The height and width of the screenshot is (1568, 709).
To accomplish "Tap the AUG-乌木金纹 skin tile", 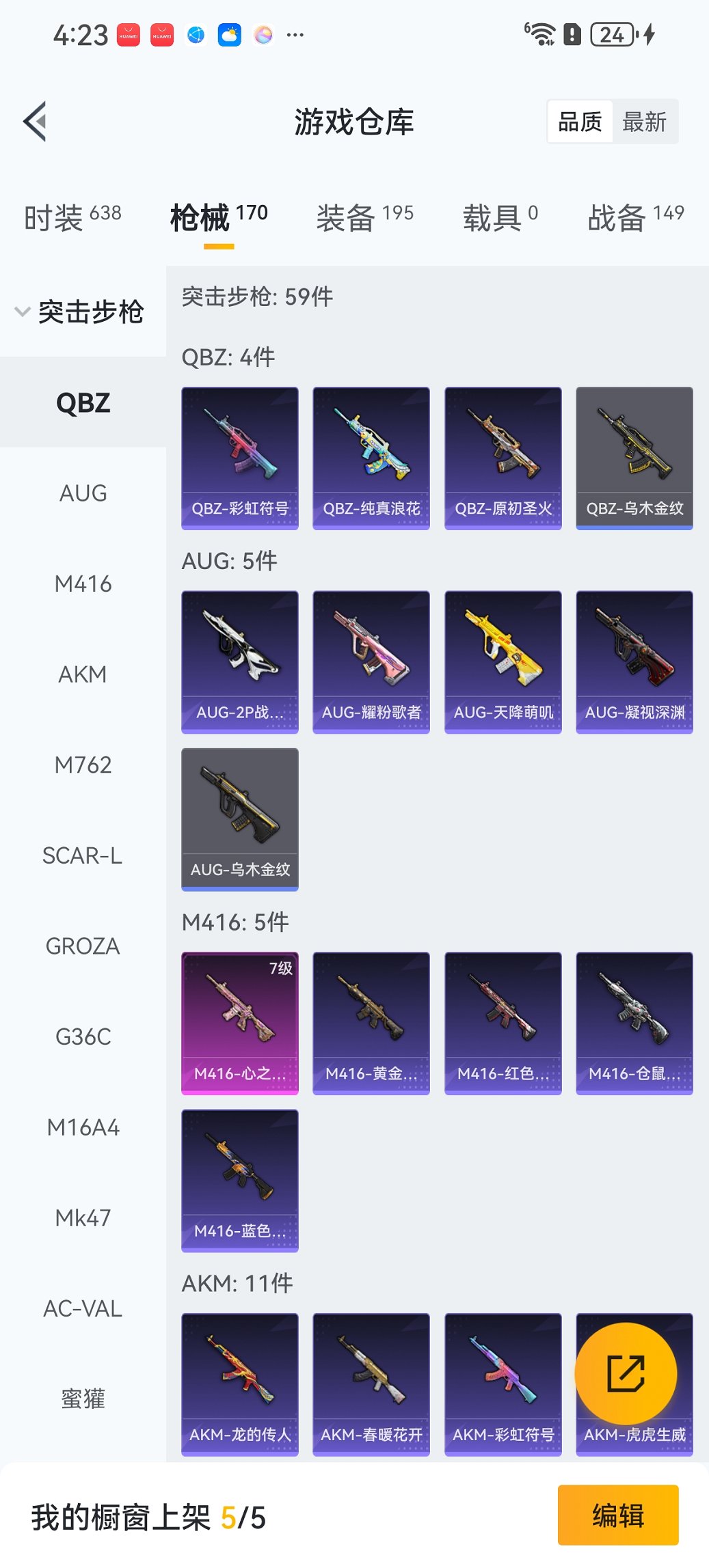I will coord(240,819).
